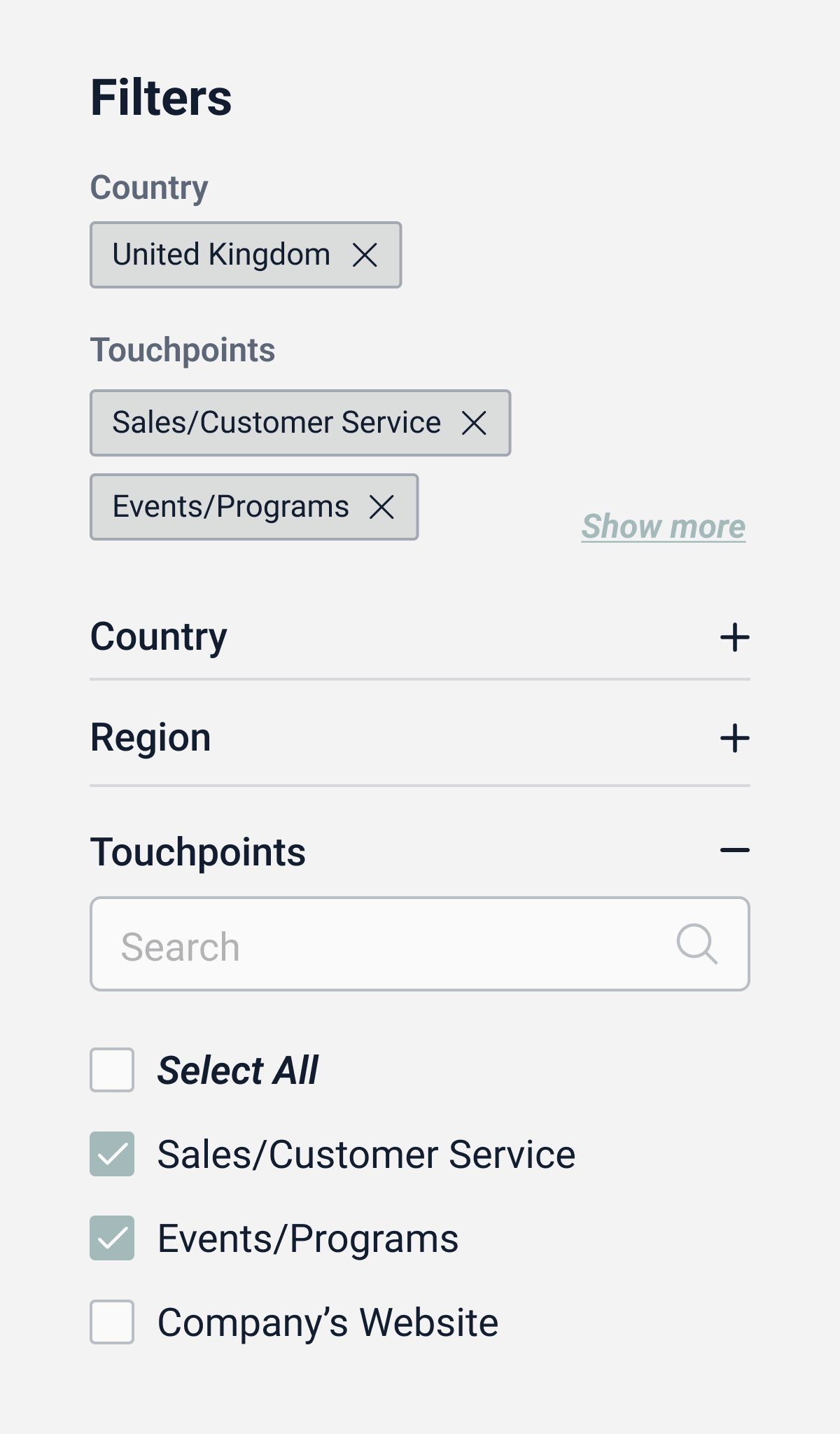Expand the Country filter section

pyautogui.click(x=735, y=637)
